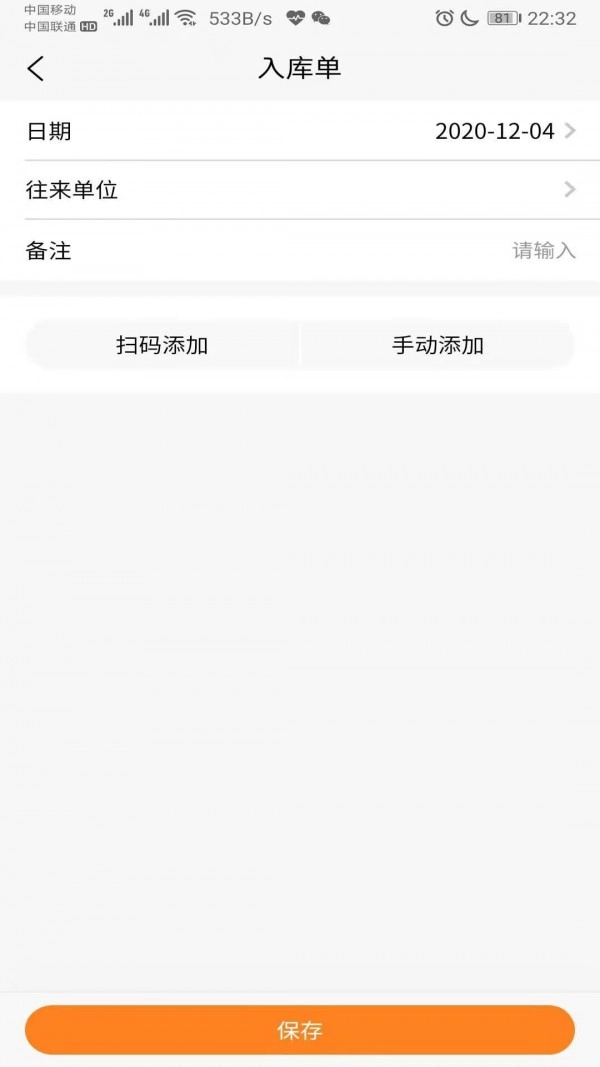Select 往来单位 partner unit
Viewport: 600px width, 1067px height.
pos(300,190)
